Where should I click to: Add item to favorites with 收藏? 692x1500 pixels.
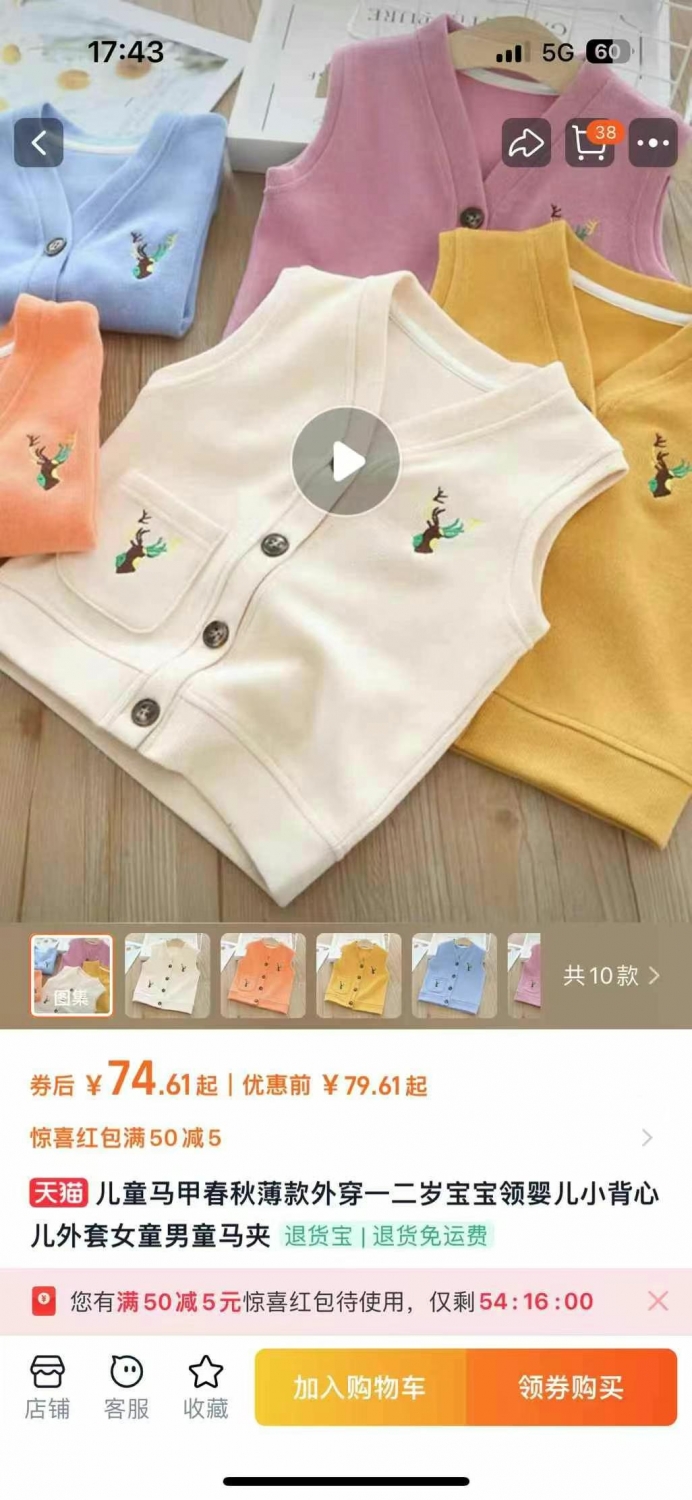point(206,1387)
